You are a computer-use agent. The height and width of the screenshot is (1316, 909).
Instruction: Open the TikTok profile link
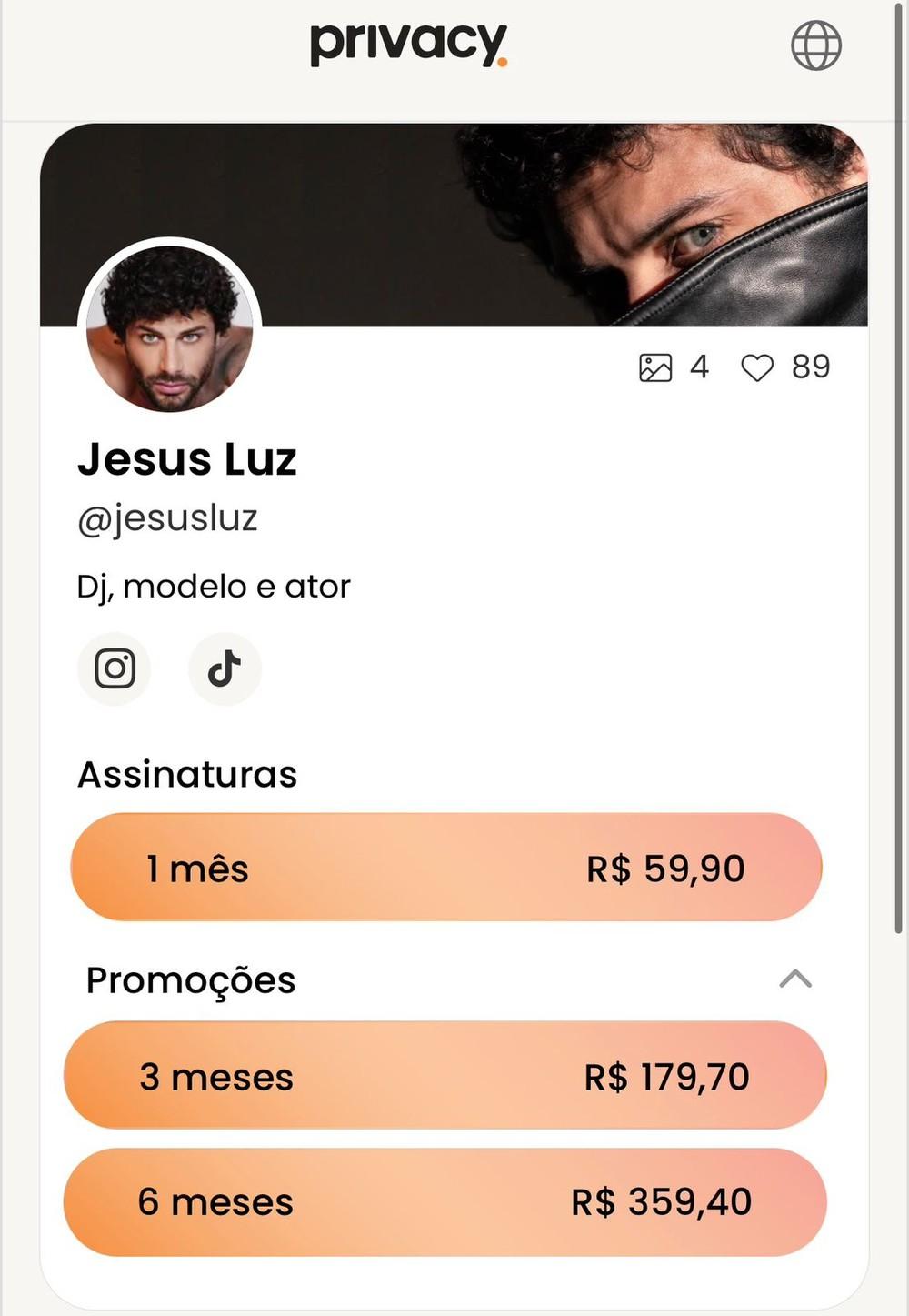tap(225, 668)
